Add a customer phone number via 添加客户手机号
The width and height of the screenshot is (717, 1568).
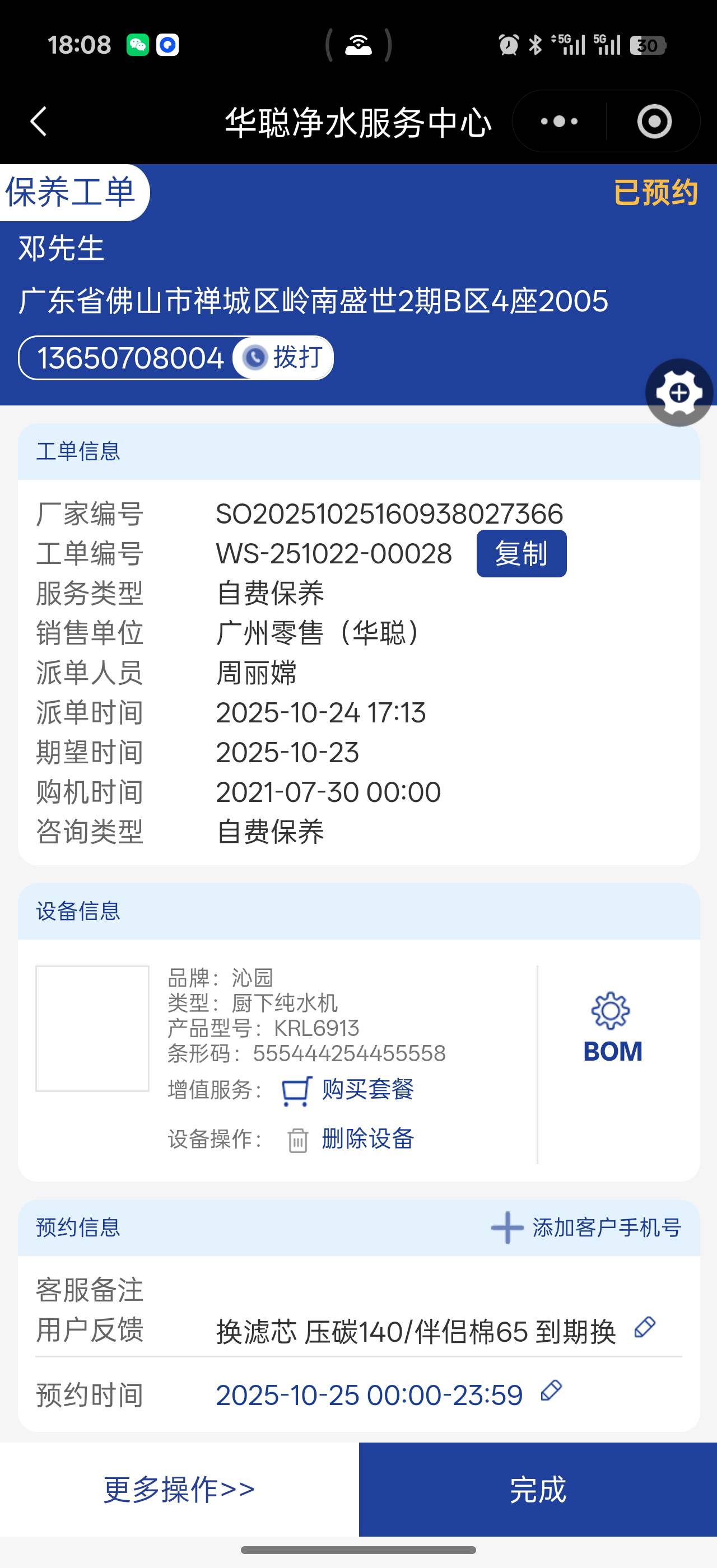pyautogui.click(x=586, y=1228)
